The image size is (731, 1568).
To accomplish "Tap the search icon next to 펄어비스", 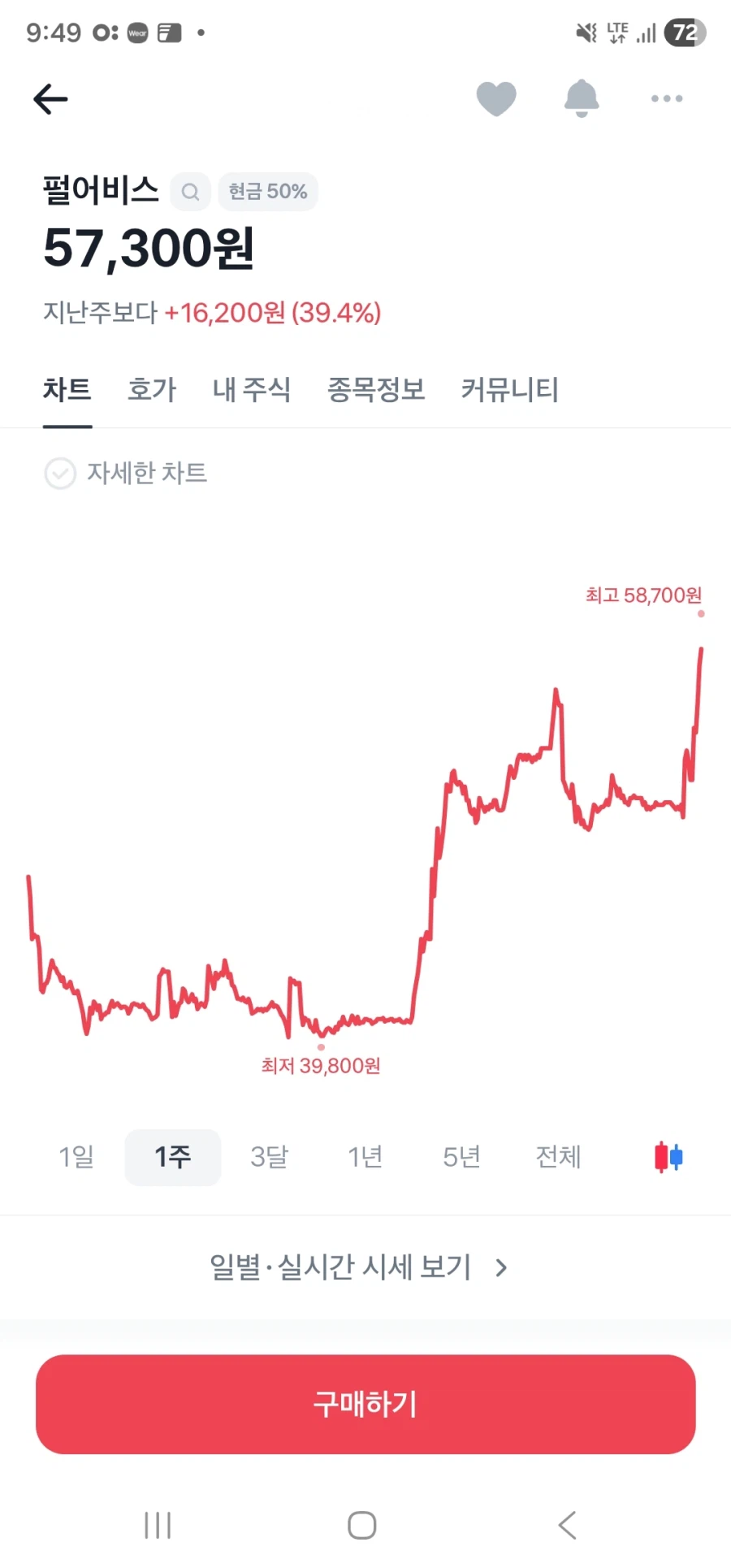I will [x=190, y=192].
